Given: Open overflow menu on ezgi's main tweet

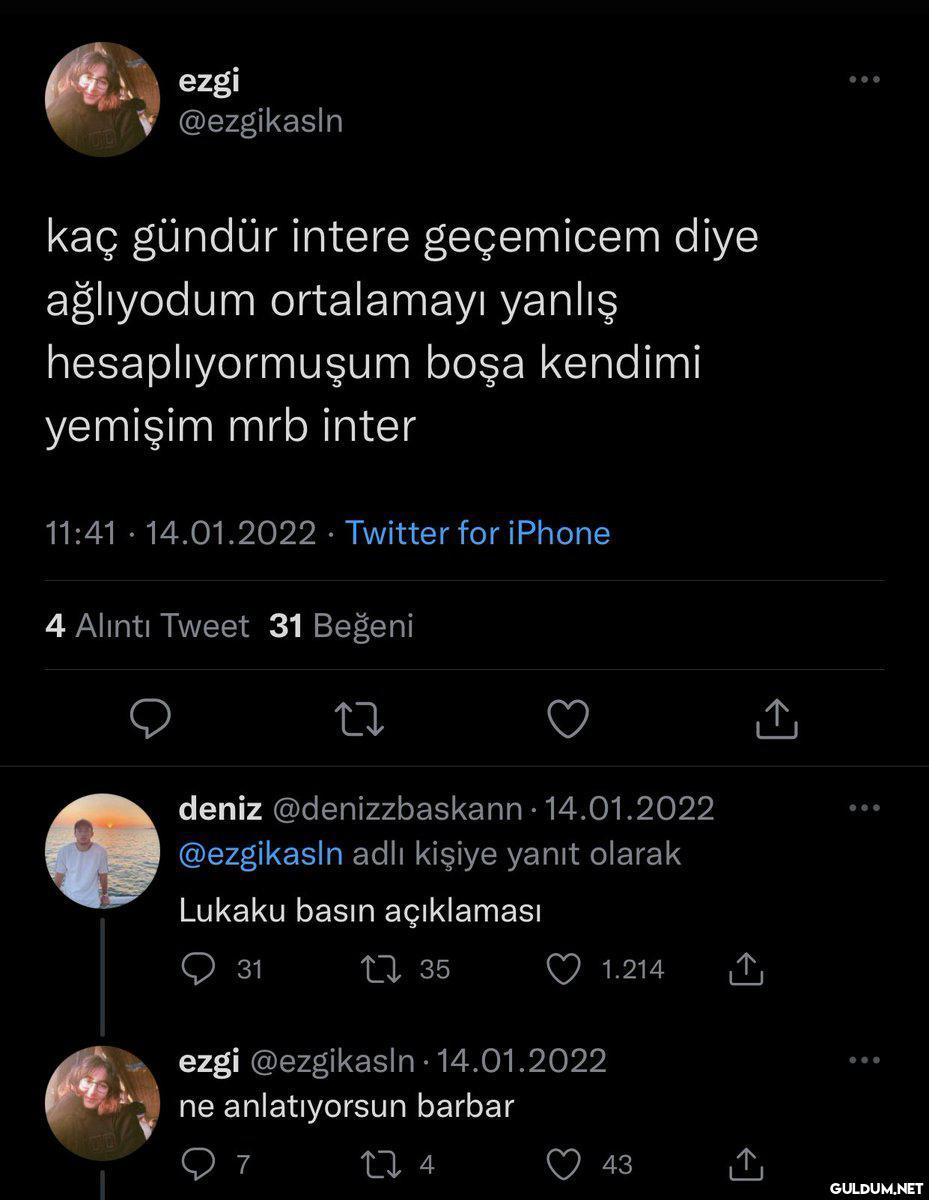Looking at the screenshot, I should click(x=862, y=80).
